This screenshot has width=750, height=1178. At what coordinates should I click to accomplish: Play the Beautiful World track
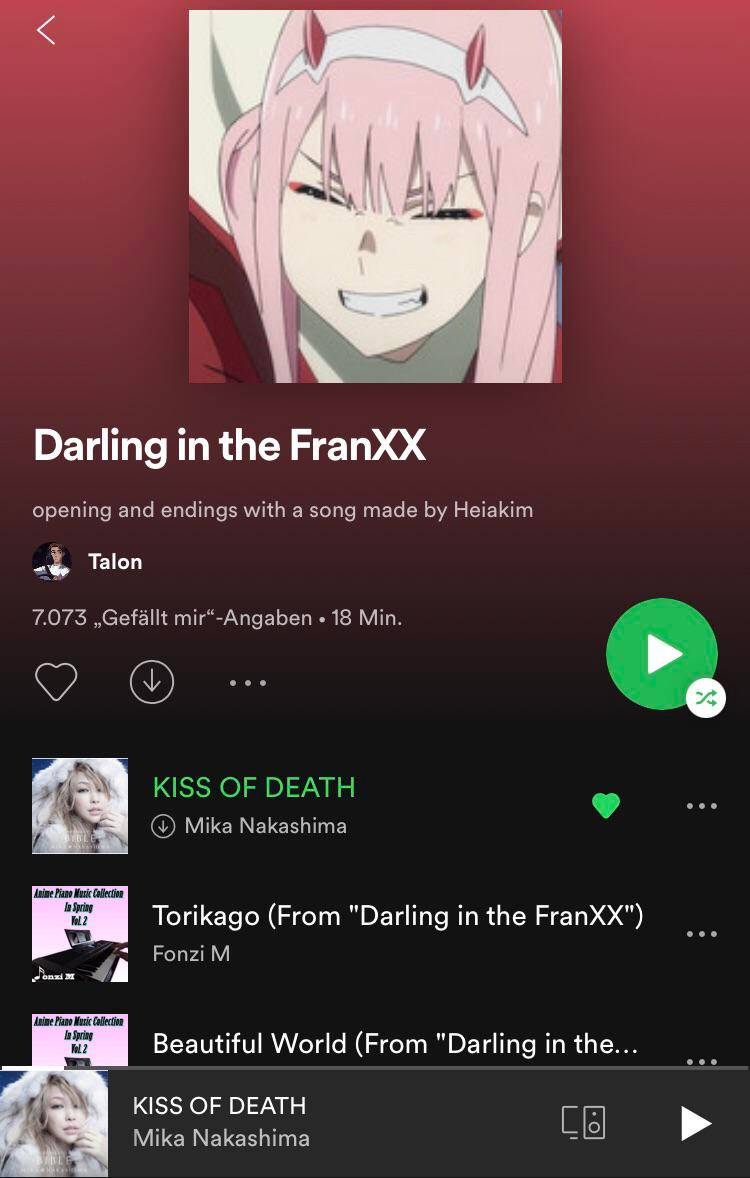coord(394,1044)
